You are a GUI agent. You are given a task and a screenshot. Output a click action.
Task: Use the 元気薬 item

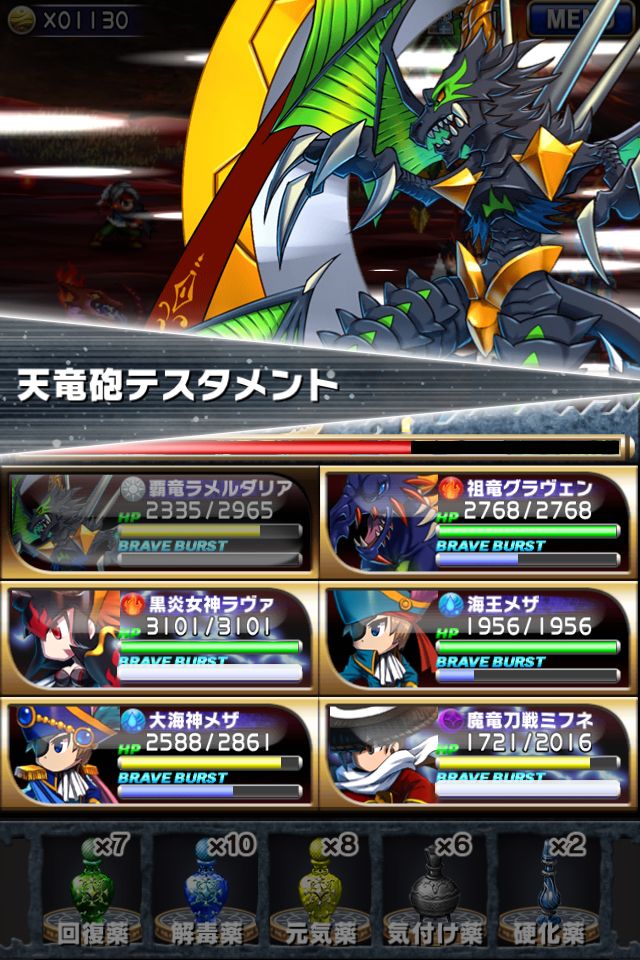320,890
